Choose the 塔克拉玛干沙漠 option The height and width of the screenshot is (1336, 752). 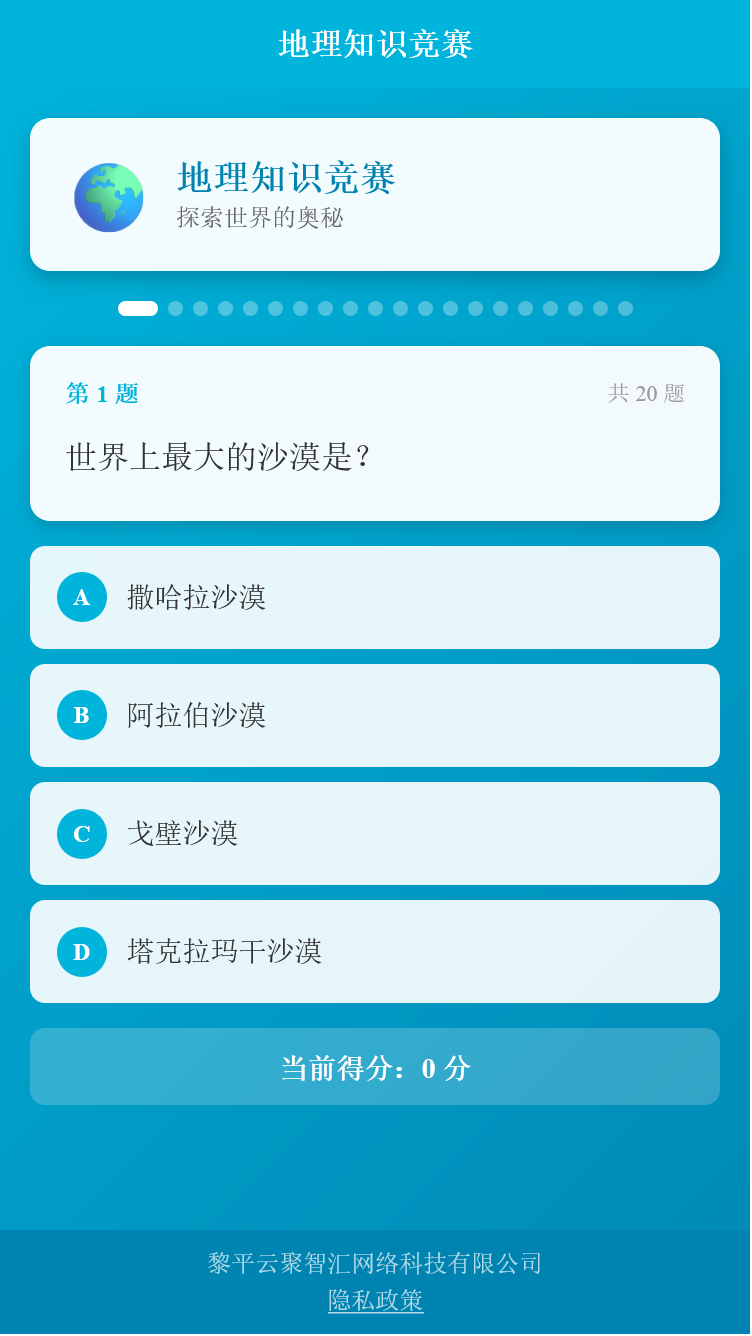point(375,952)
